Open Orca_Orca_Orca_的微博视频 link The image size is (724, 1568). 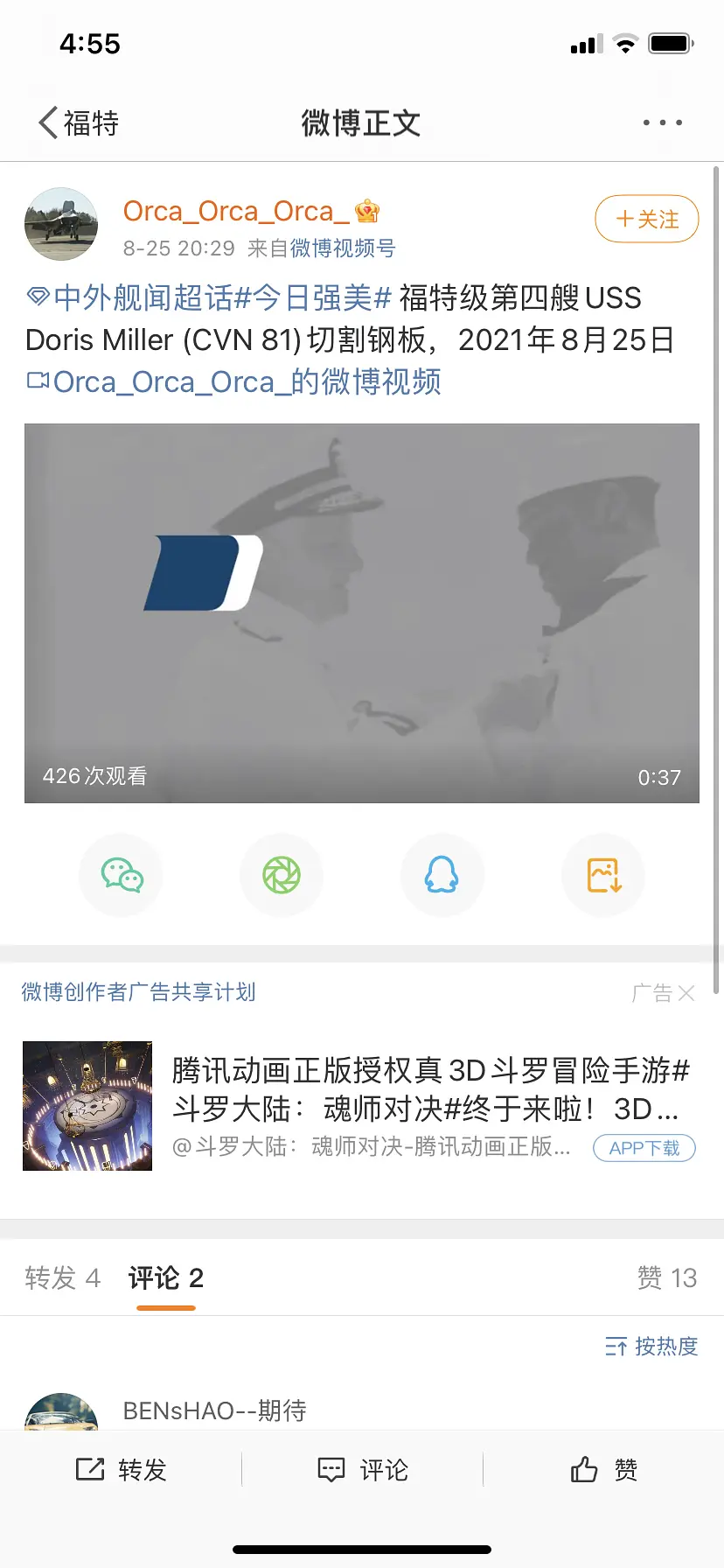[234, 382]
